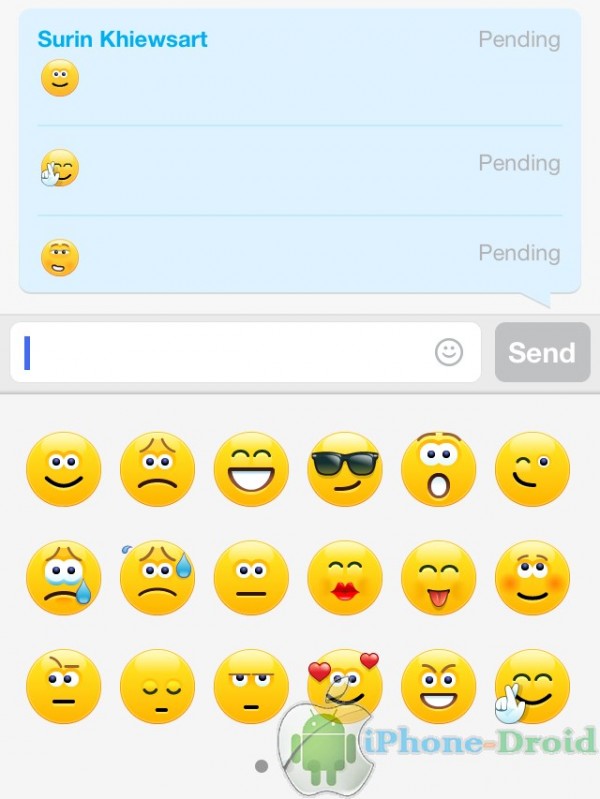600x799 pixels.
Task: Pick the sad frowning emoticon
Action: tap(157, 469)
